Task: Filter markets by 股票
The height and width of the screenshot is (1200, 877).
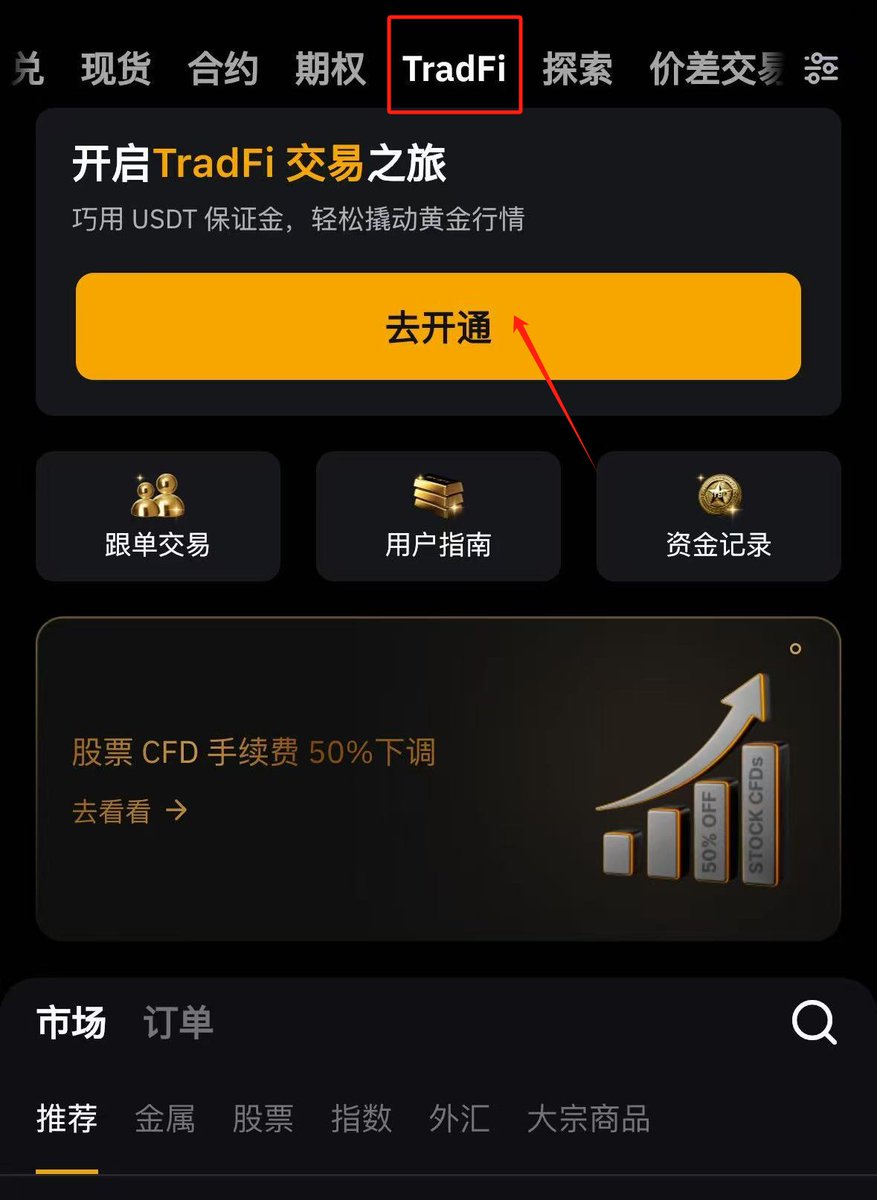Action: pyautogui.click(x=263, y=1118)
